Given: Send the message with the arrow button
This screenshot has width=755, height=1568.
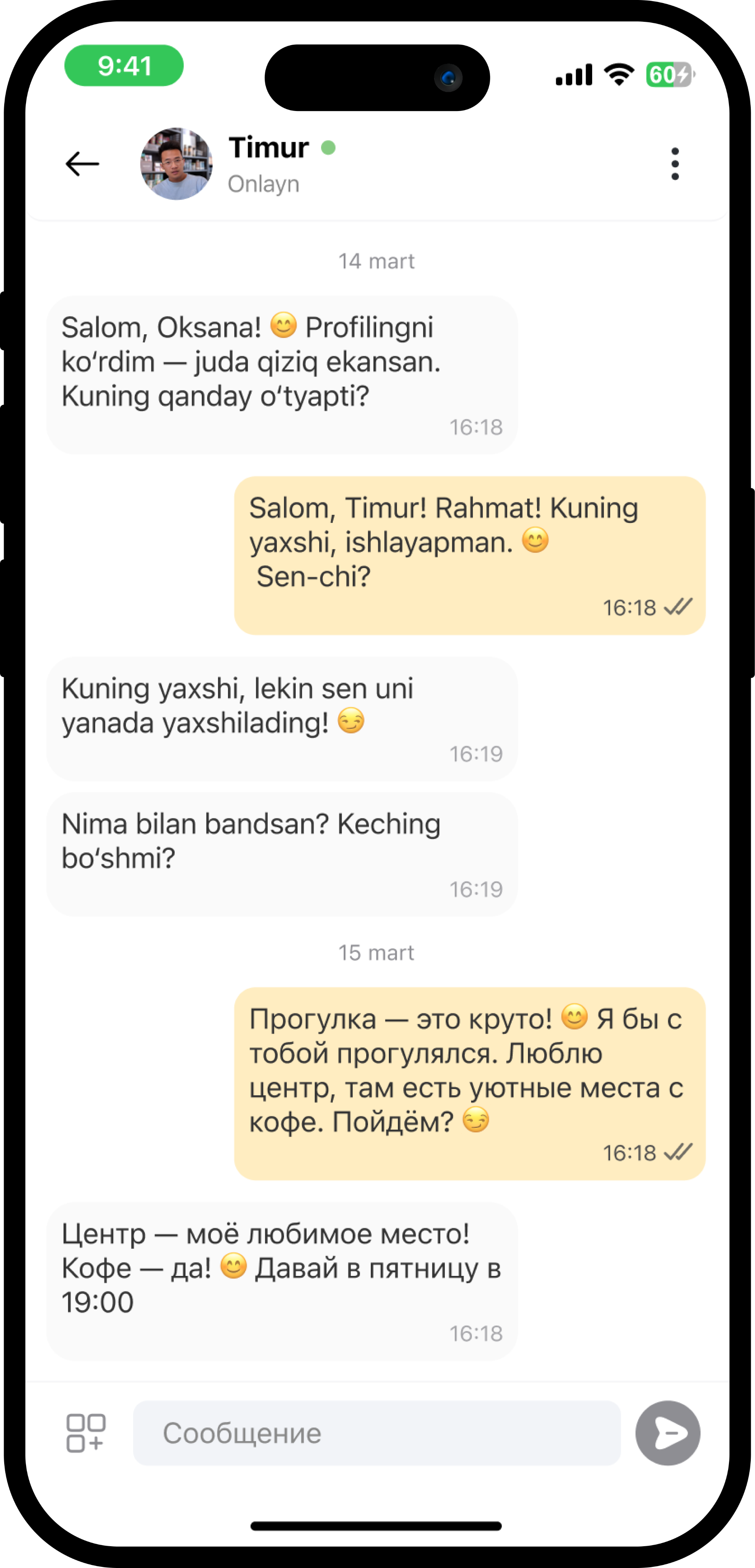Looking at the screenshot, I should coord(668,1433).
